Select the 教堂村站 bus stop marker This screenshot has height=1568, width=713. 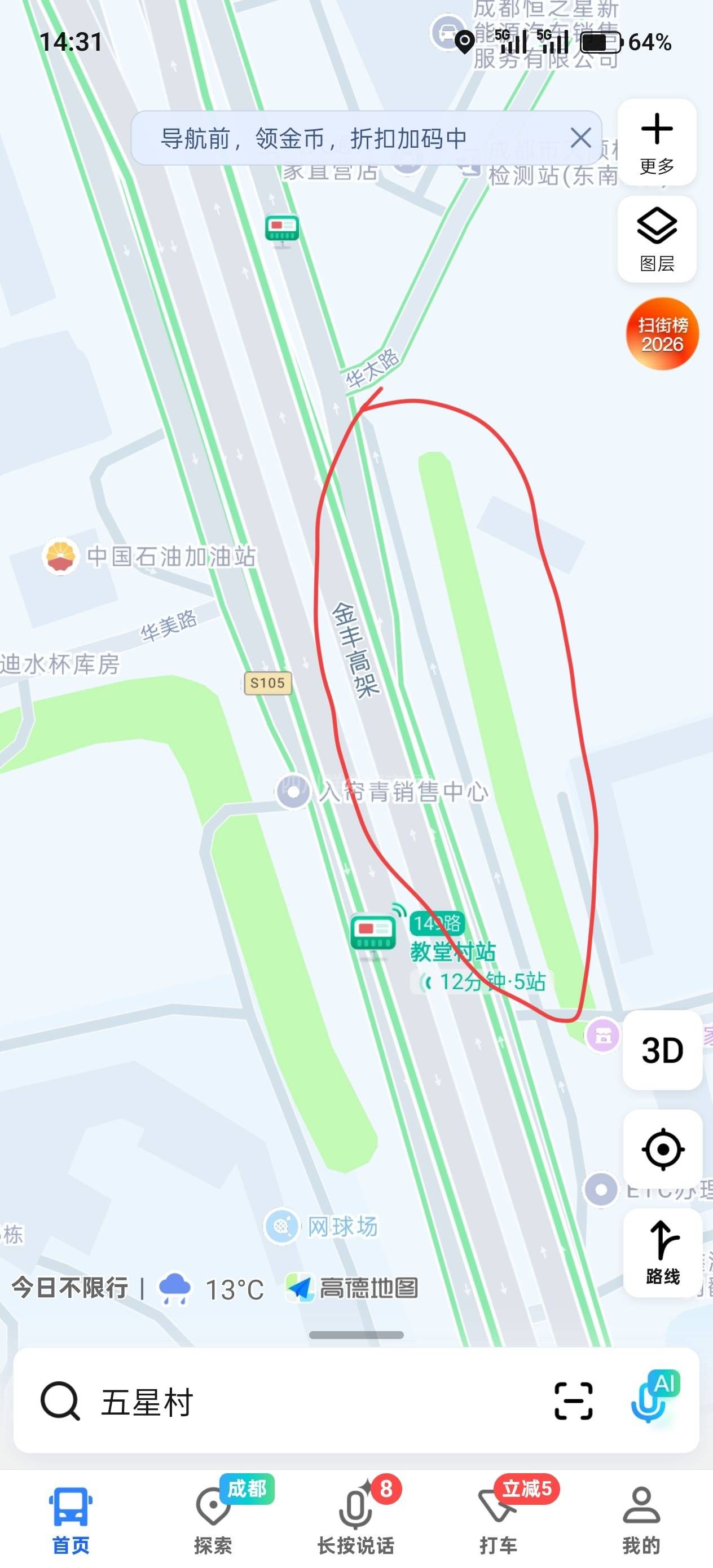[373, 935]
